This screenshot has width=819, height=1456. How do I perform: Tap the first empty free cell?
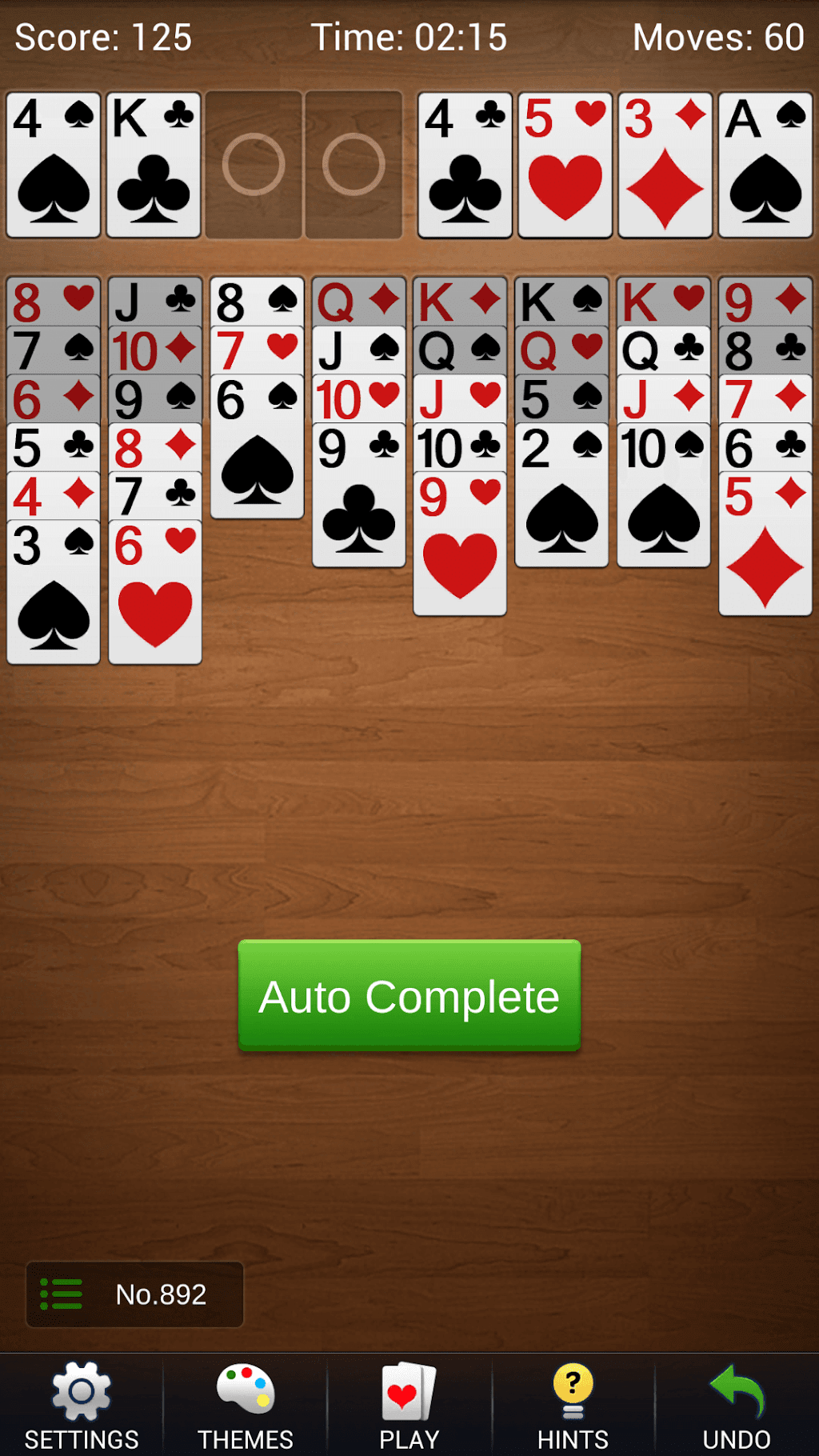[254, 165]
